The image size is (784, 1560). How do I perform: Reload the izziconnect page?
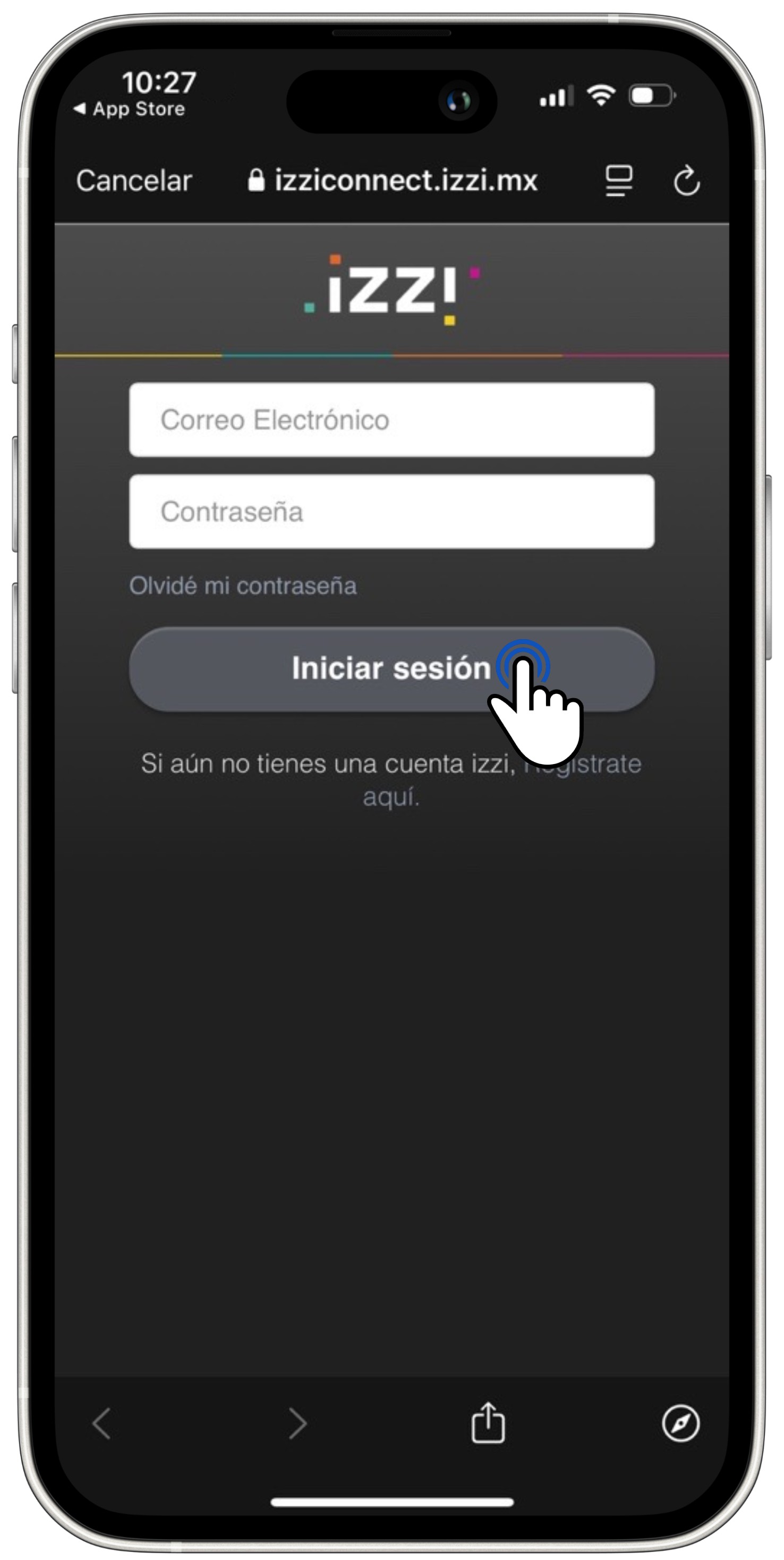point(686,181)
